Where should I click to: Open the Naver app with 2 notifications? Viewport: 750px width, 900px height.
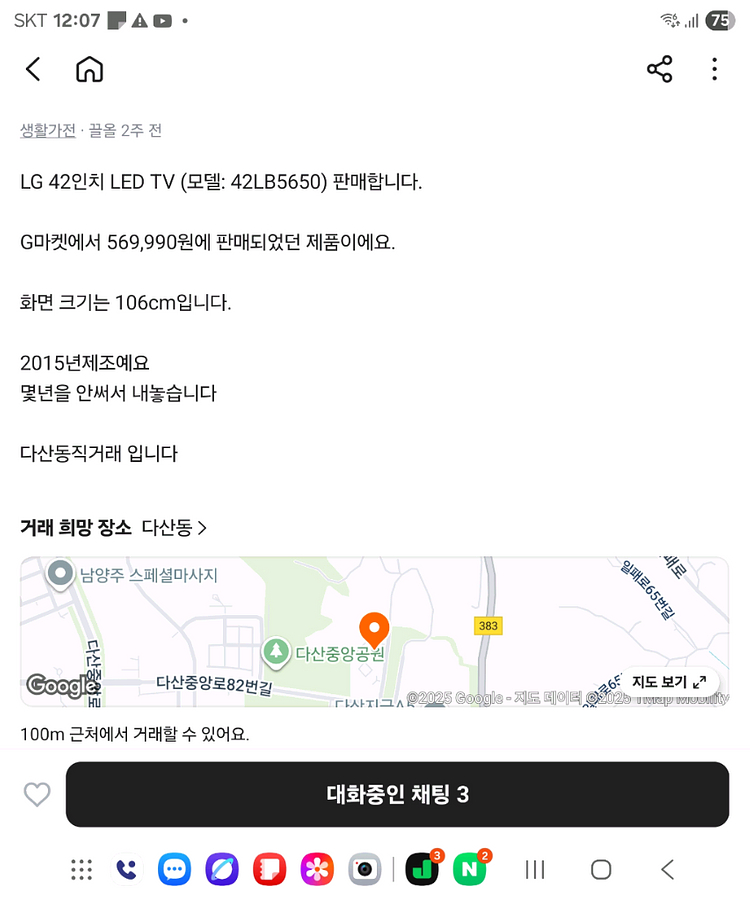pos(469,870)
